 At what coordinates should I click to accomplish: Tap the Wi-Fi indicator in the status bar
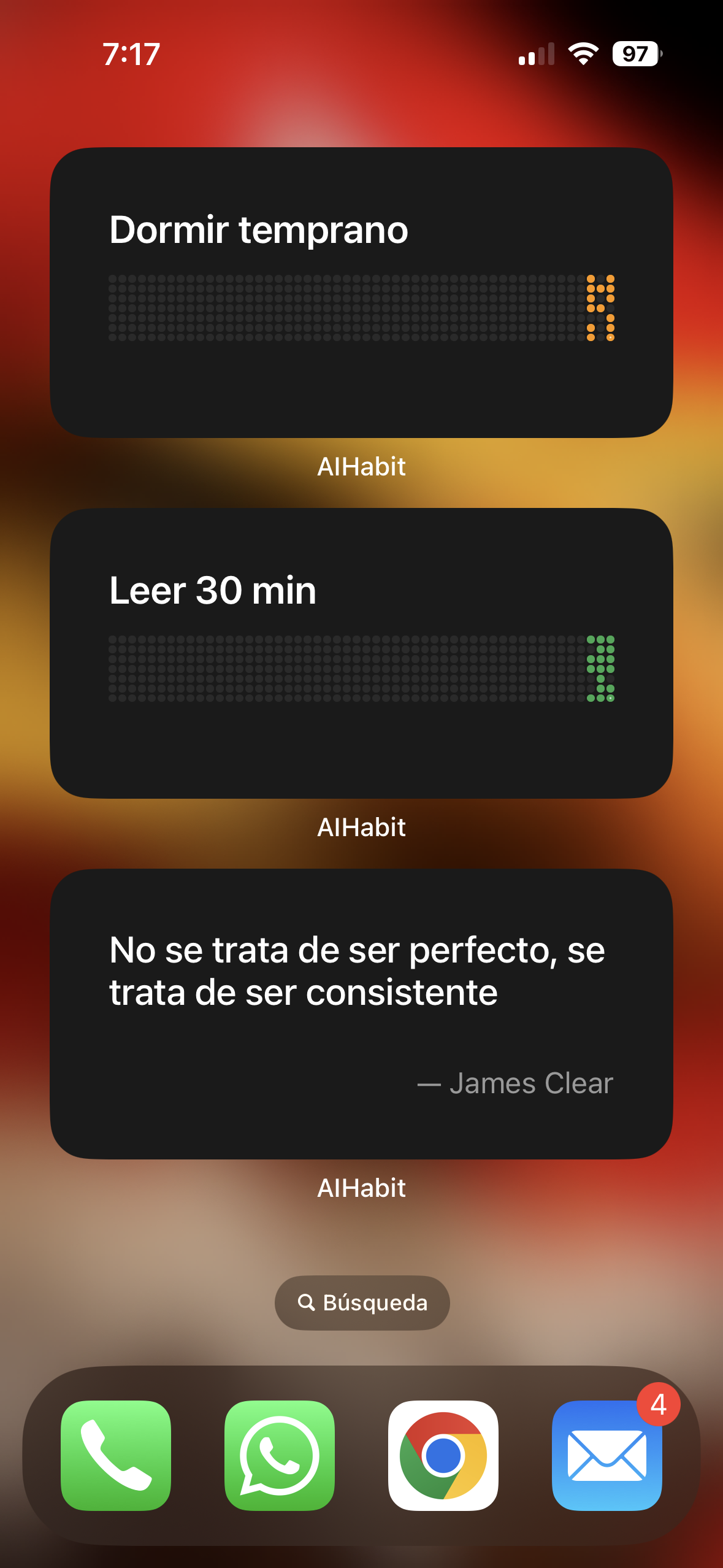pyautogui.click(x=581, y=54)
